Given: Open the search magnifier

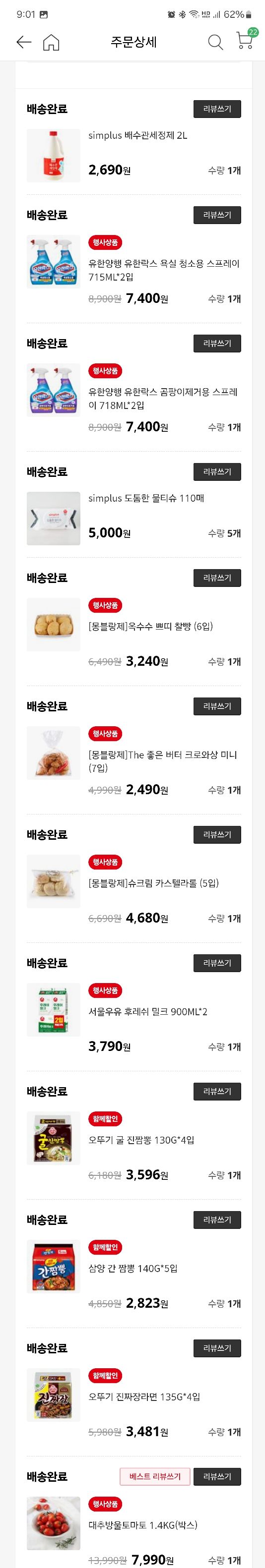Looking at the screenshot, I should [215, 42].
